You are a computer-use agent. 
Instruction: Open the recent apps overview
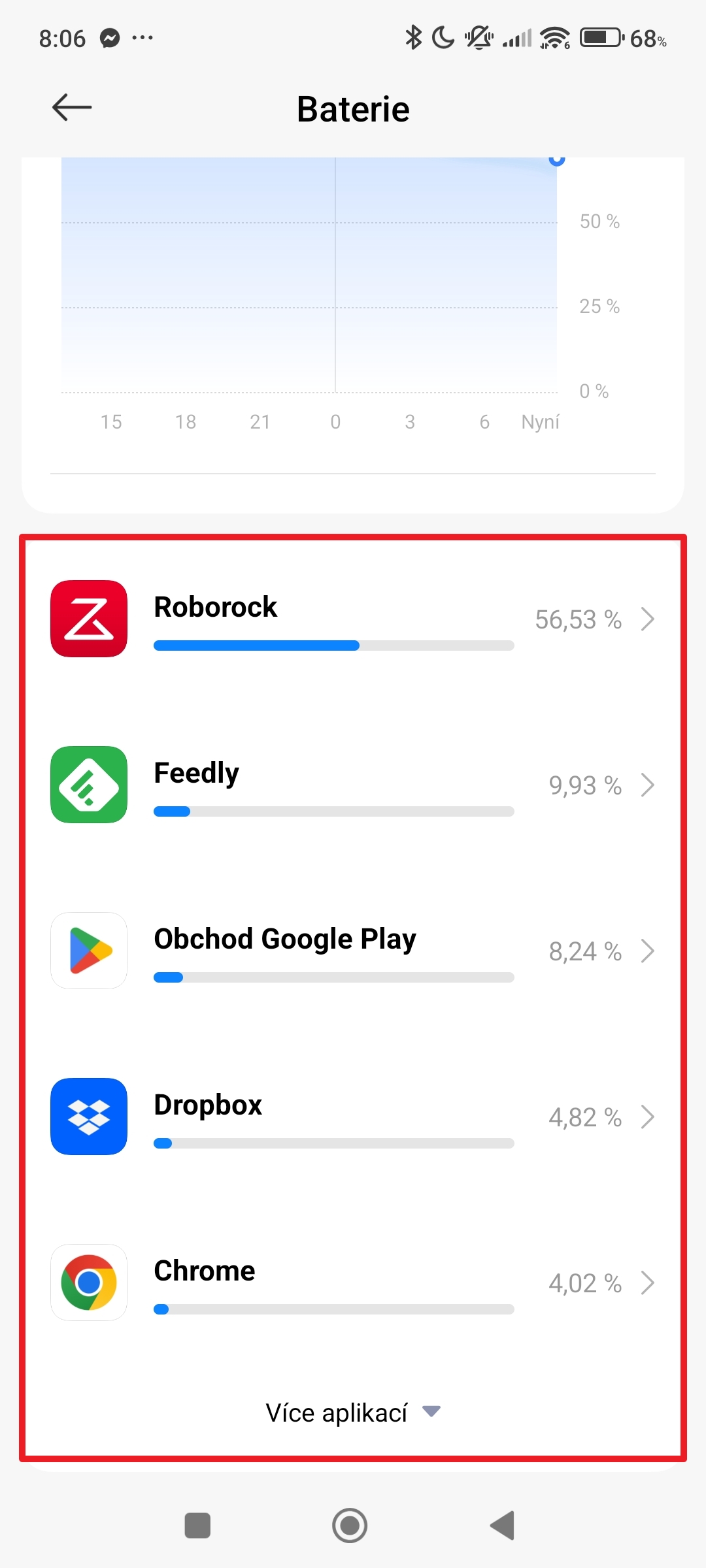[x=197, y=1526]
